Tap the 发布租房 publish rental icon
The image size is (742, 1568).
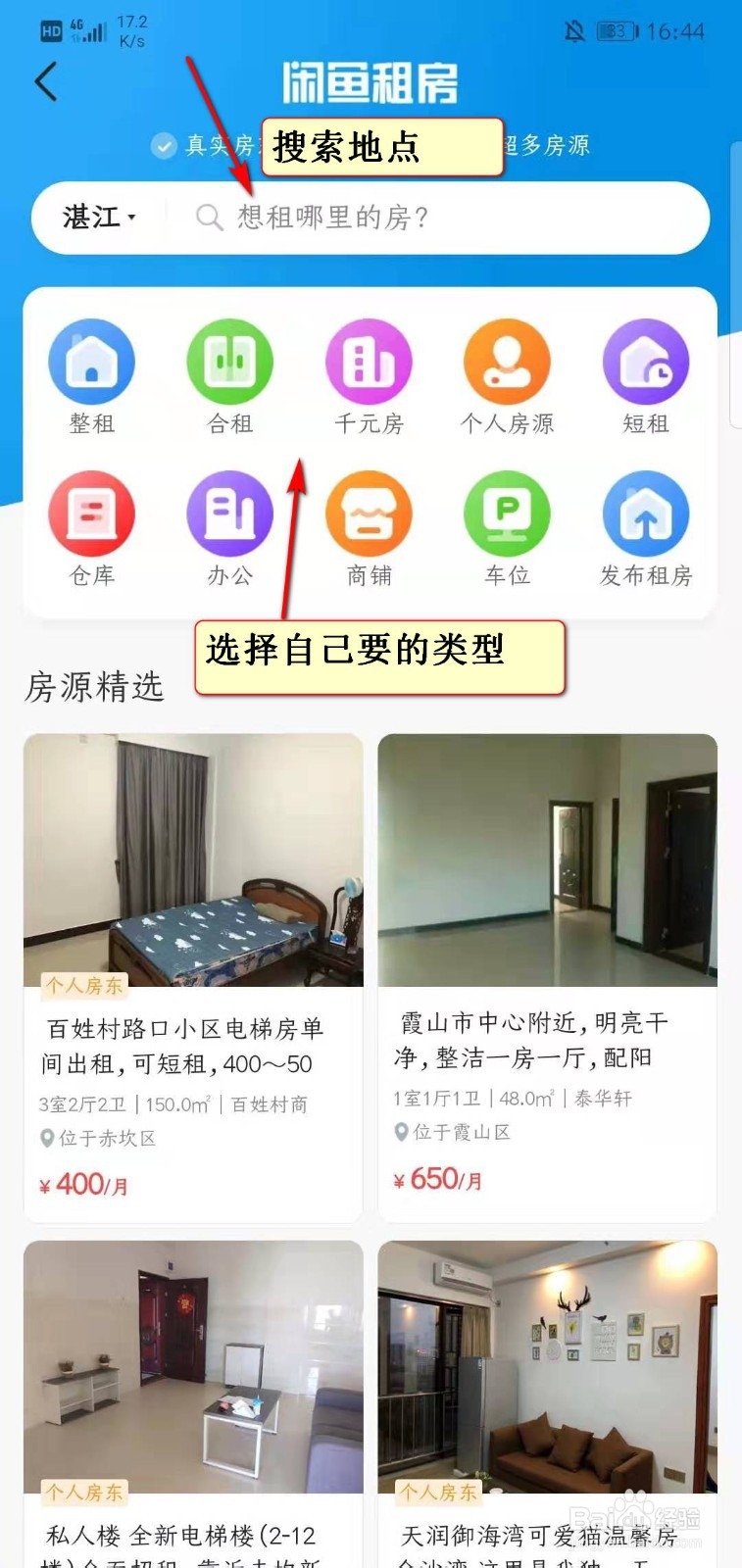(x=646, y=513)
